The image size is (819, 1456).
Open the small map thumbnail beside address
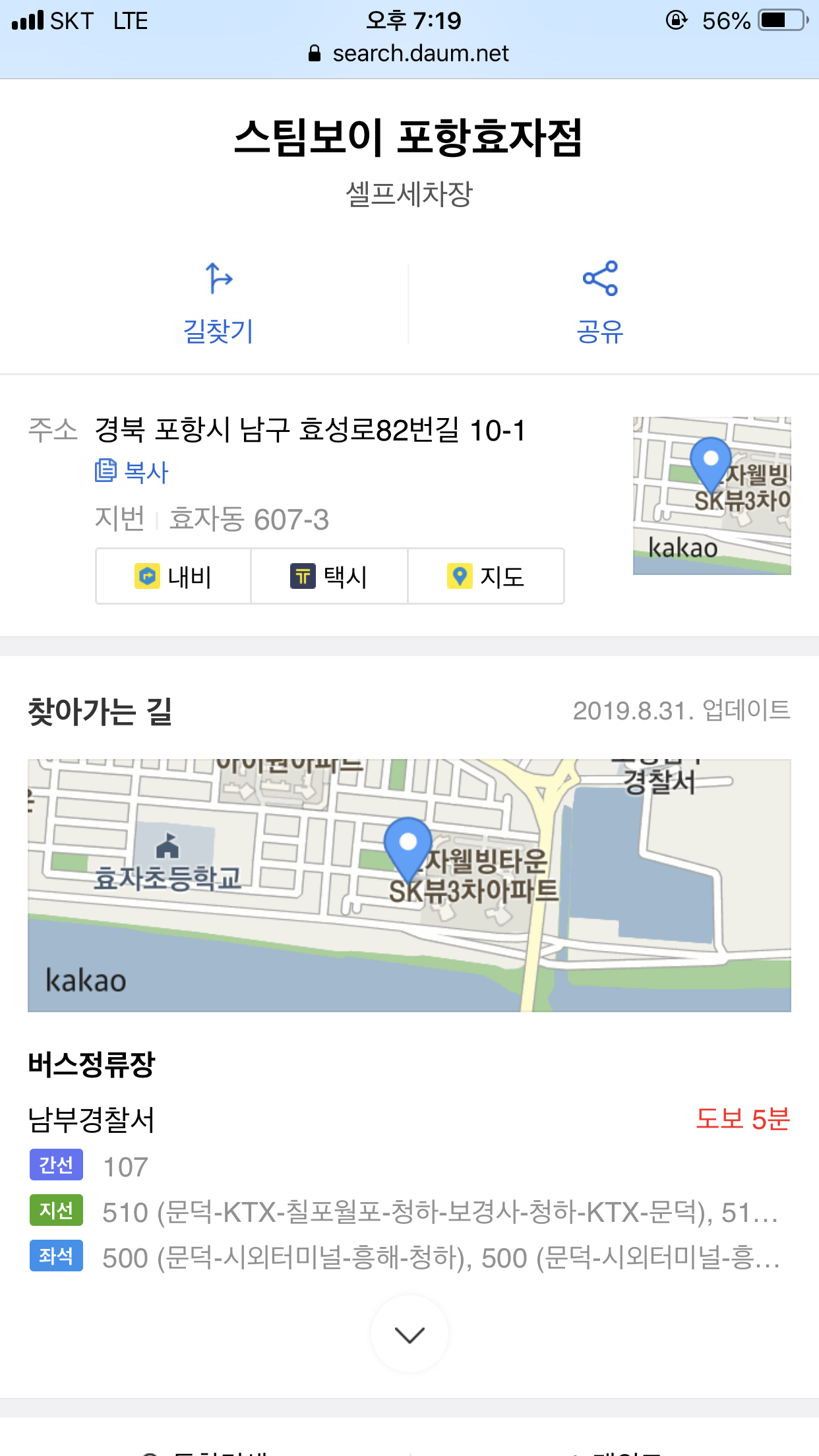tap(712, 496)
